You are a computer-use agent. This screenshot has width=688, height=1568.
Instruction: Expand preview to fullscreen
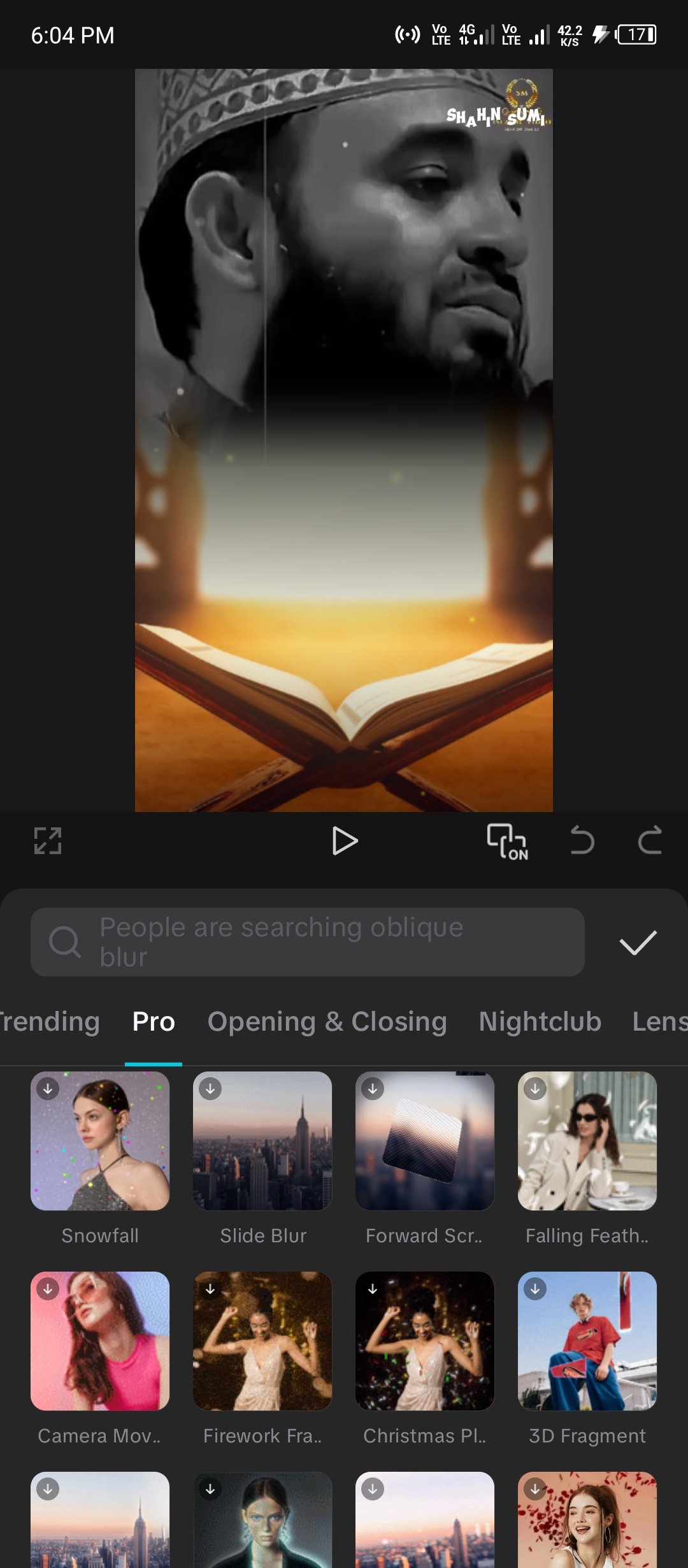tap(48, 841)
